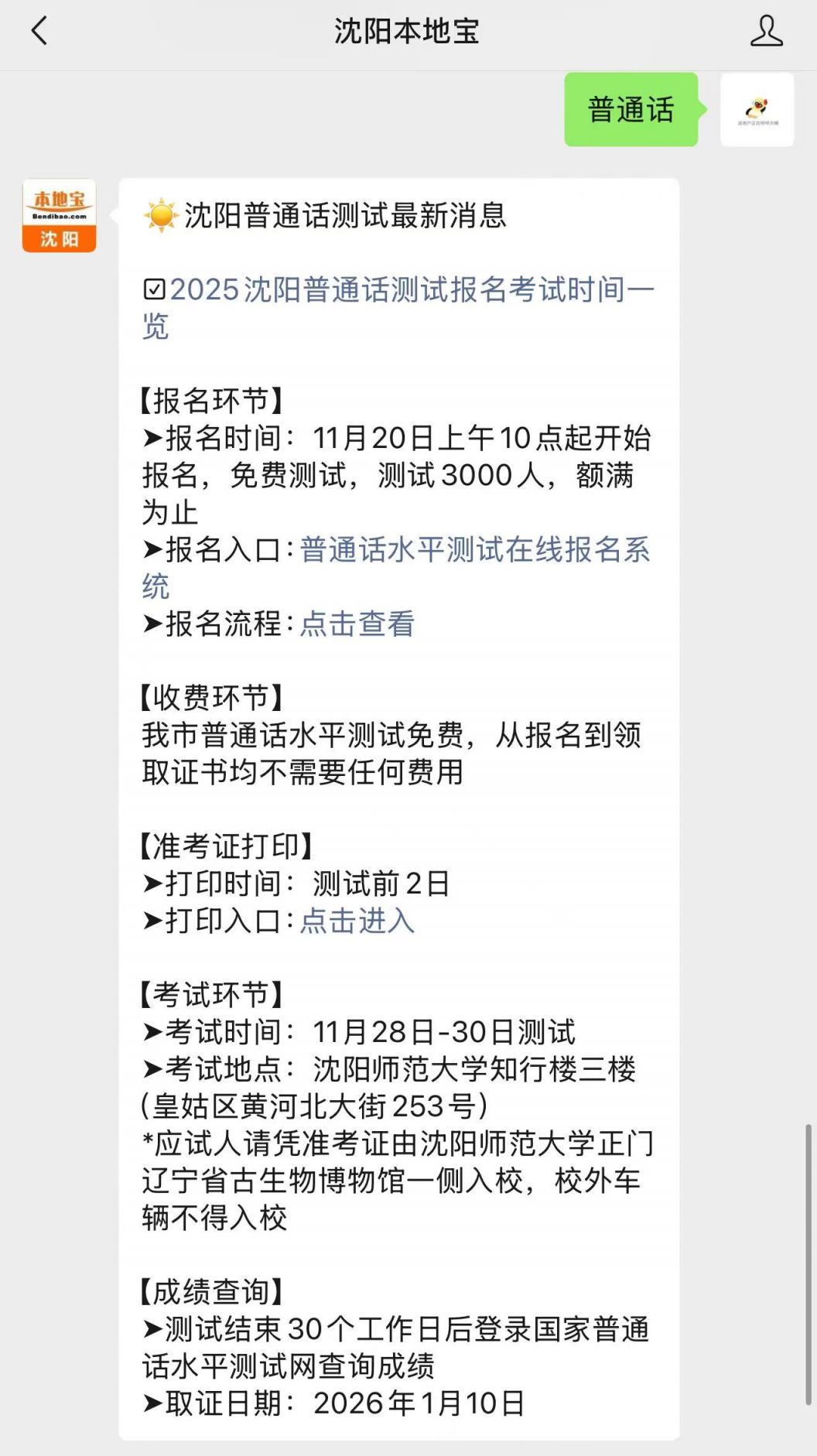The height and width of the screenshot is (1456, 817).
Task: Click the sun emoji before 沈阳普通话测试最新消息
Action: [x=157, y=217]
